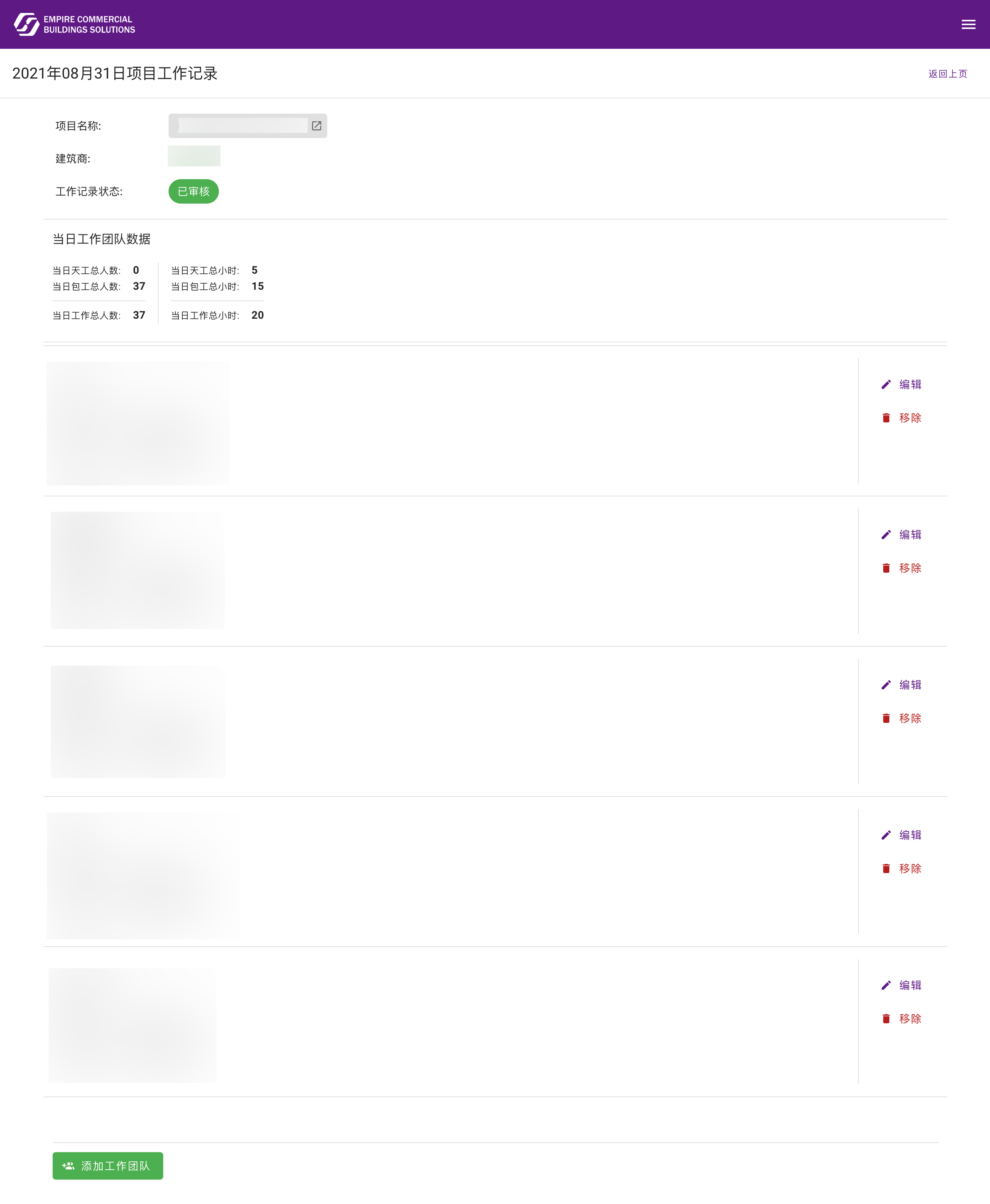Select the first work team thumbnail
The height and width of the screenshot is (1204, 990).
(138, 423)
